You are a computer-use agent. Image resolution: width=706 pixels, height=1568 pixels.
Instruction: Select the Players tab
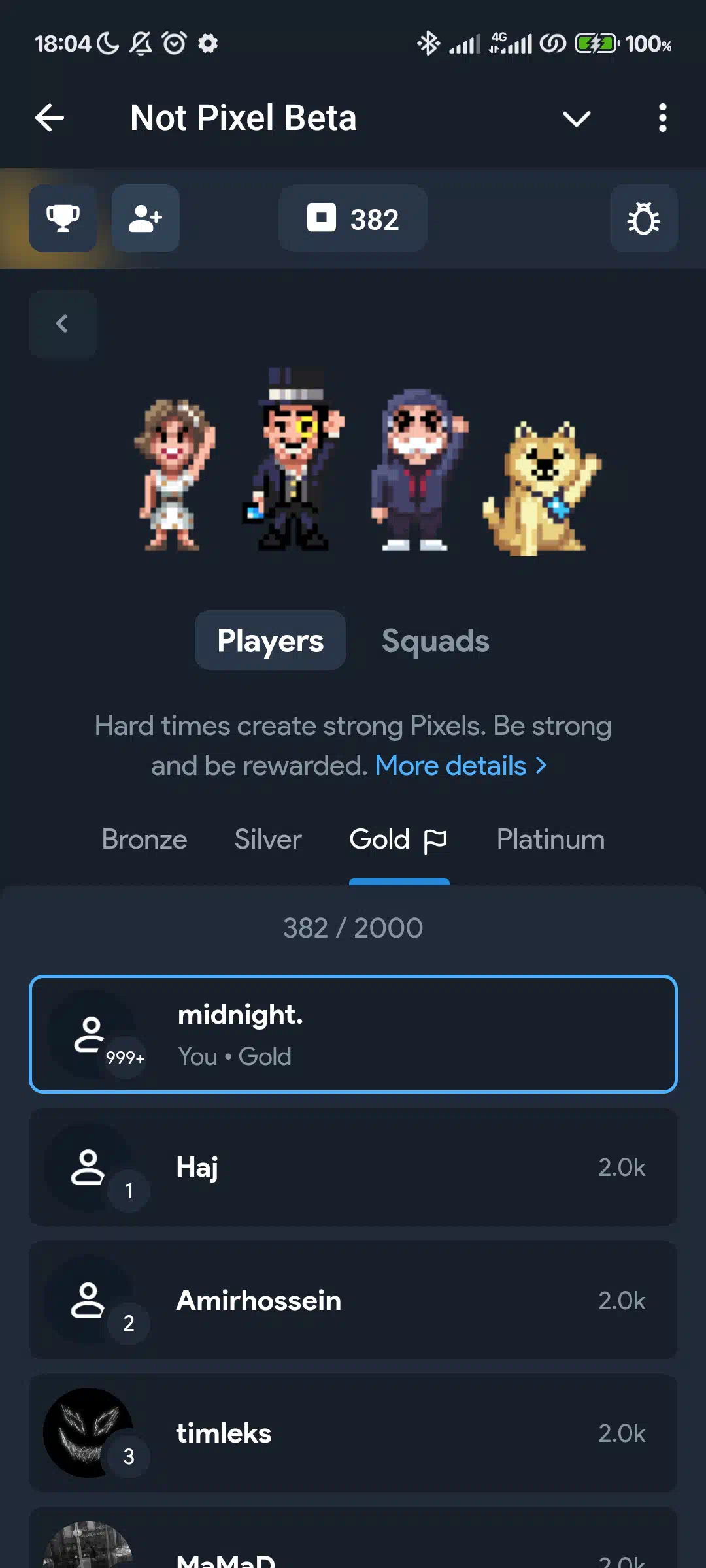pyautogui.click(x=270, y=640)
